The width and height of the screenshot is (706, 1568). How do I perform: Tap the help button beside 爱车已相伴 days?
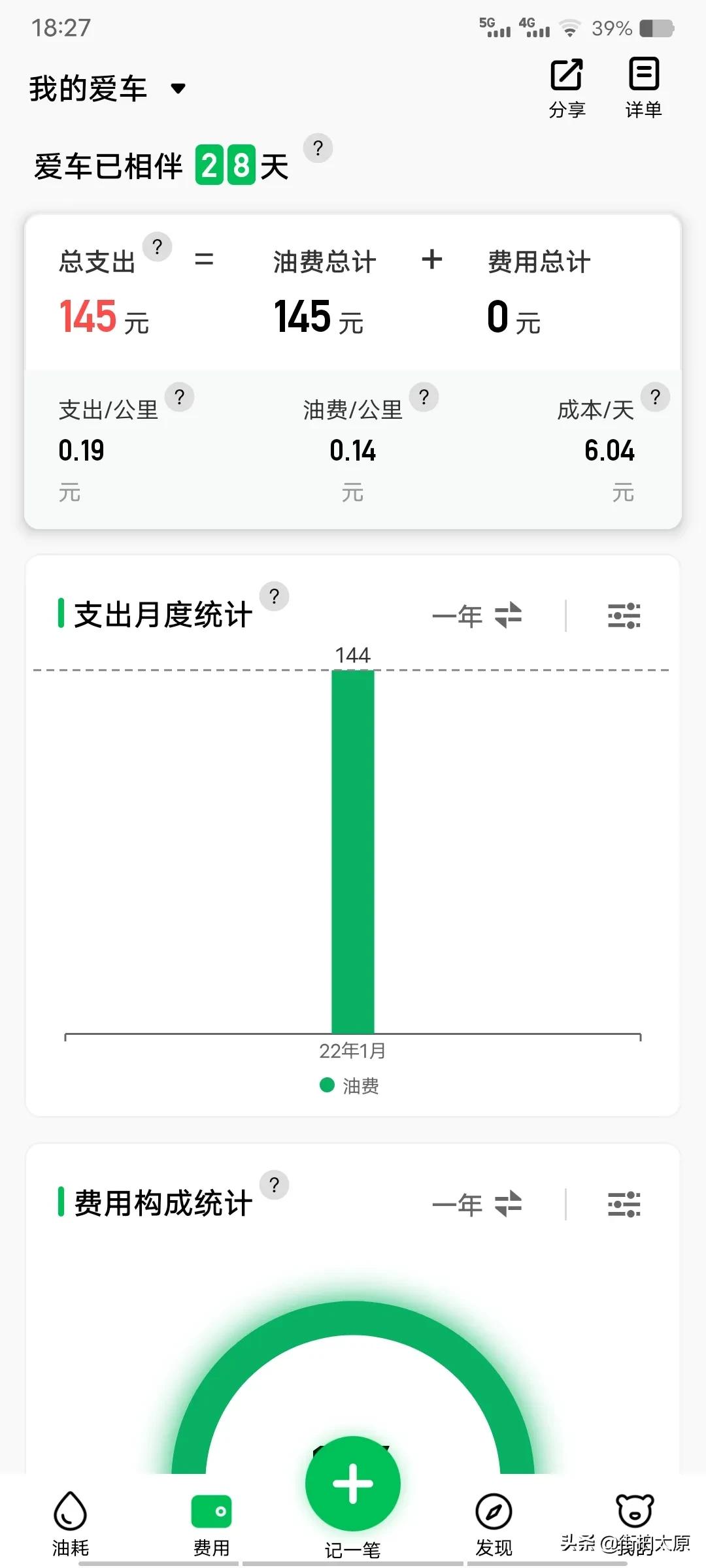(318, 149)
